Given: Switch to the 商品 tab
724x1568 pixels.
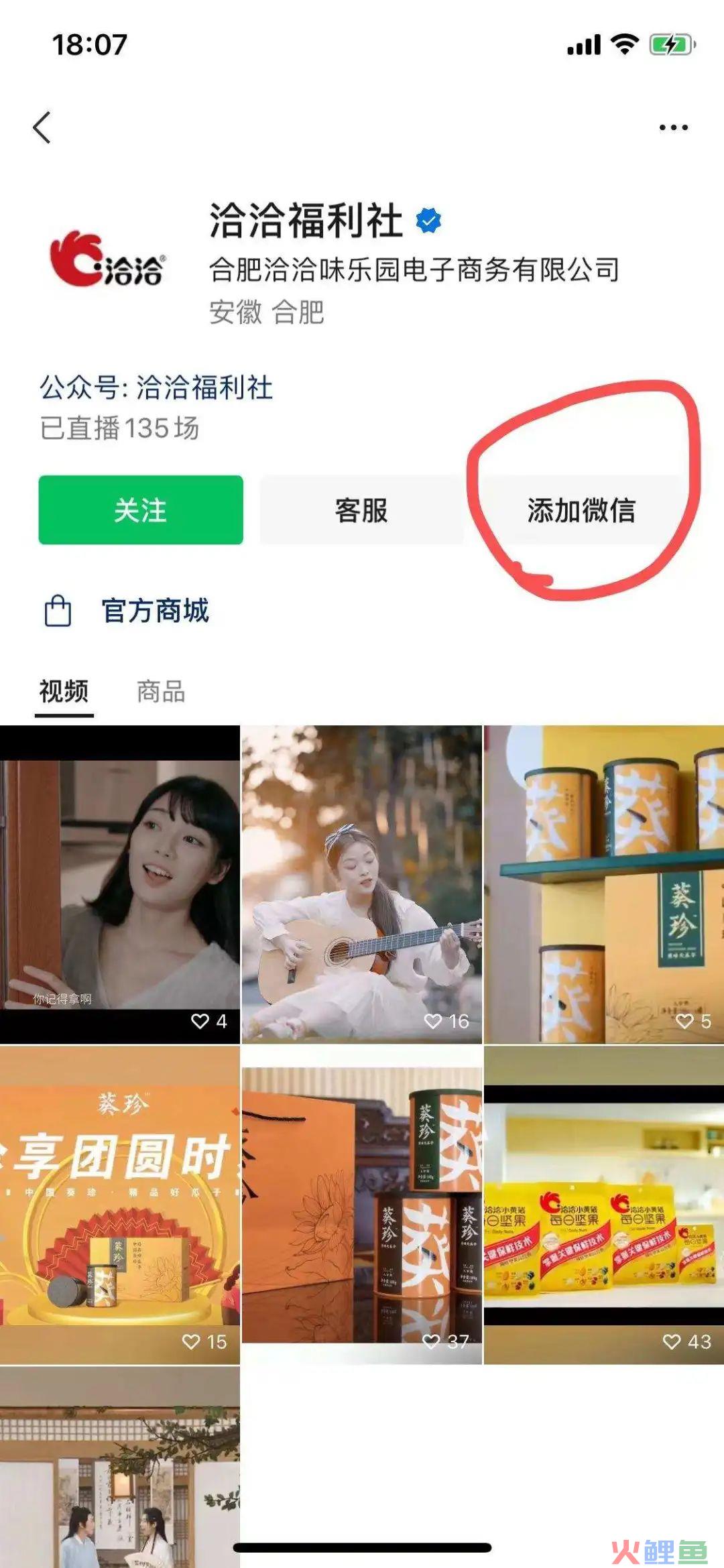Looking at the screenshot, I should point(161,691).
